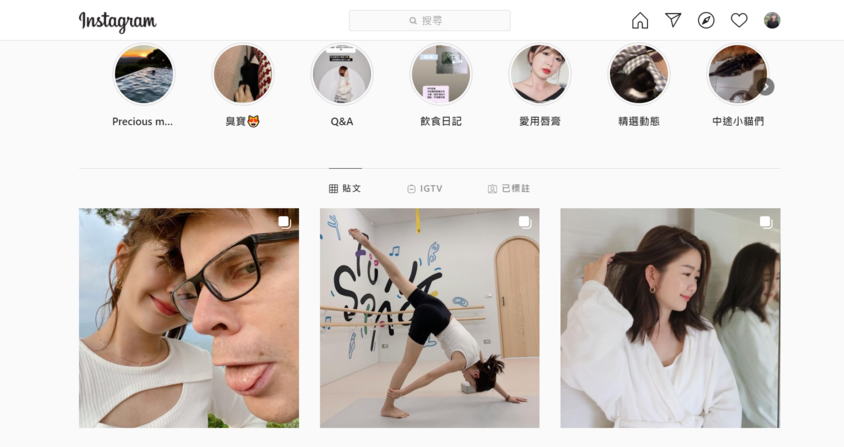
Task: View the 飲食日記 highlight
Action: pos(441,74)
